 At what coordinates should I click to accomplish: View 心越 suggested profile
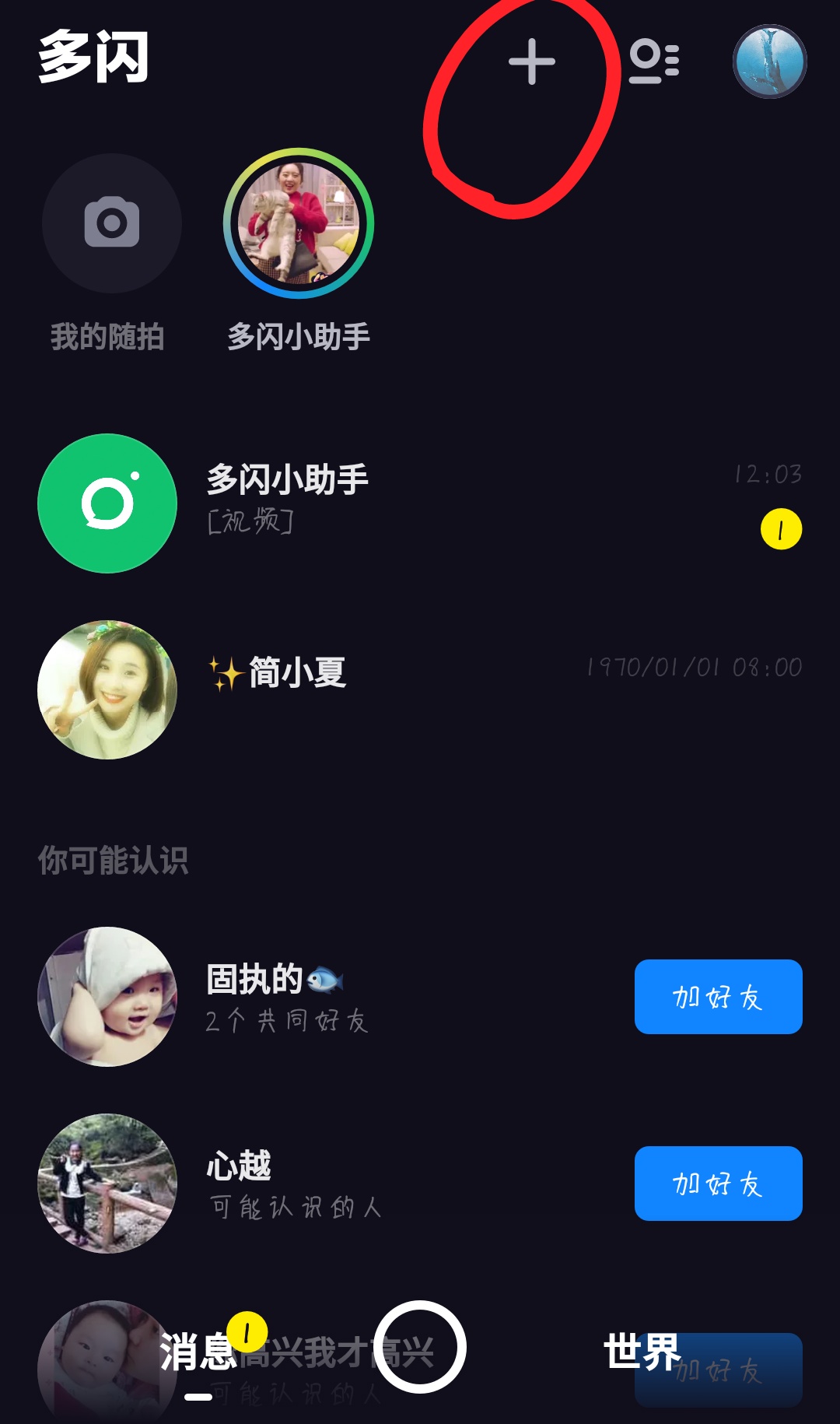coord(107,1184)
